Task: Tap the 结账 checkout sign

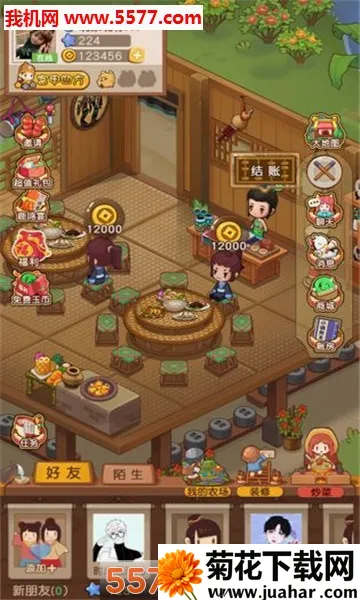Action: [x=266, y=170]
